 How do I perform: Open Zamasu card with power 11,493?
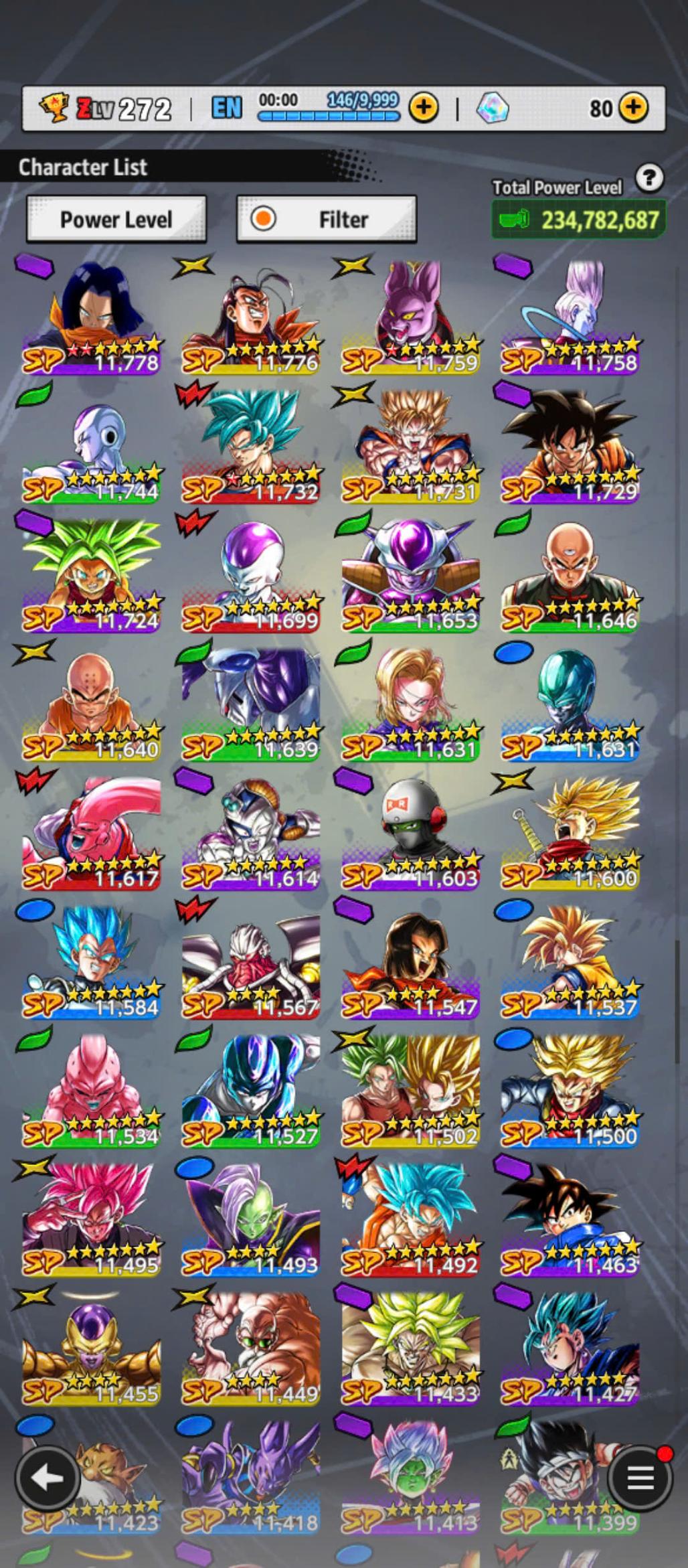[251, 1221]
